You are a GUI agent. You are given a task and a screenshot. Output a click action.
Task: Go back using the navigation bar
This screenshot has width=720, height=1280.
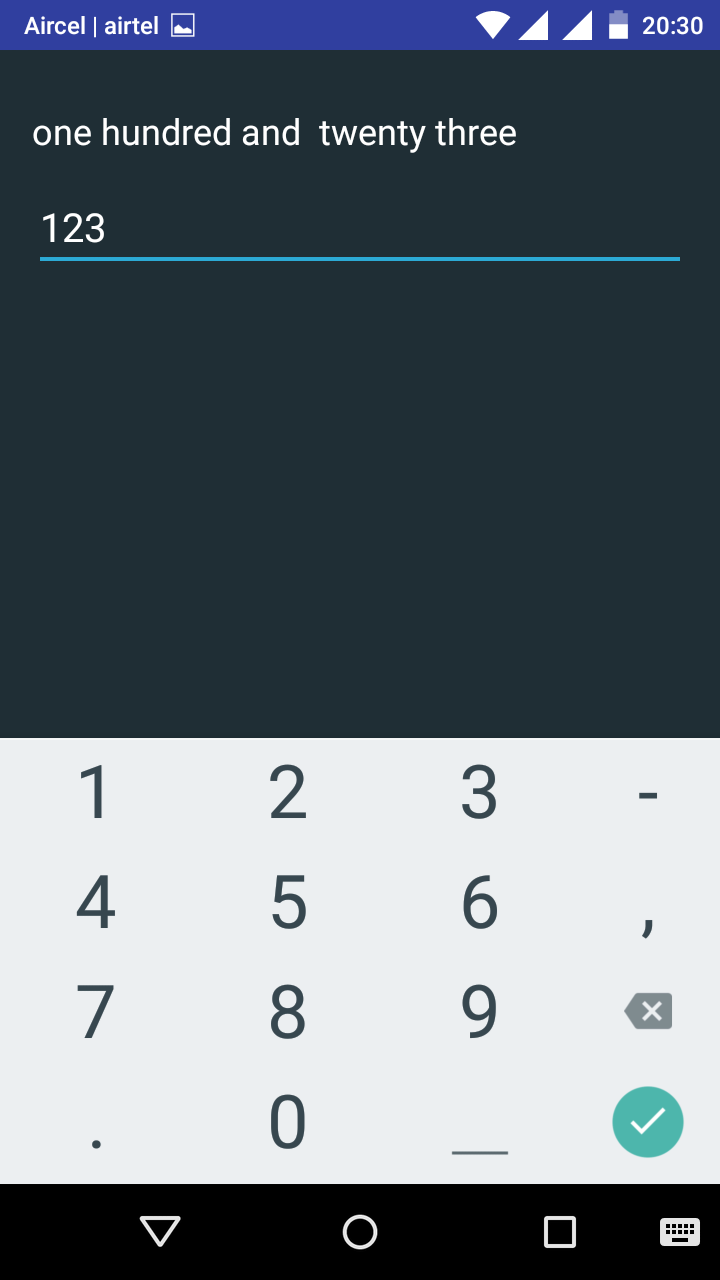(160, 1232)
